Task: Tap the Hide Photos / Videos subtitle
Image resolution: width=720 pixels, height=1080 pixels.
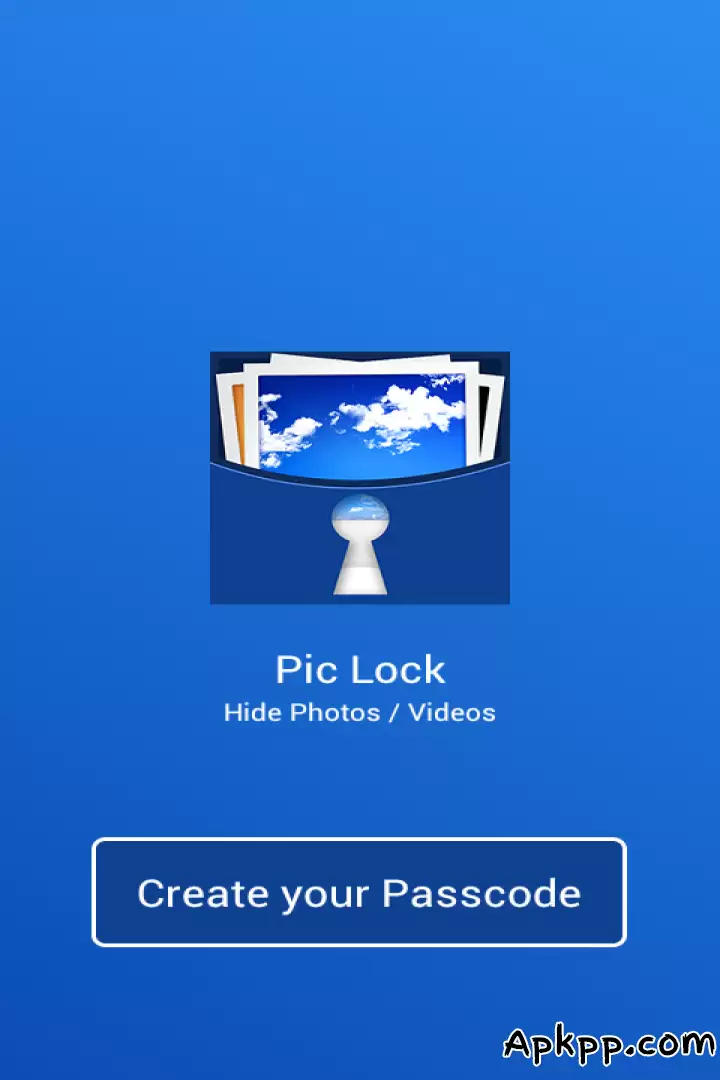Action: (x=360, y=712)
